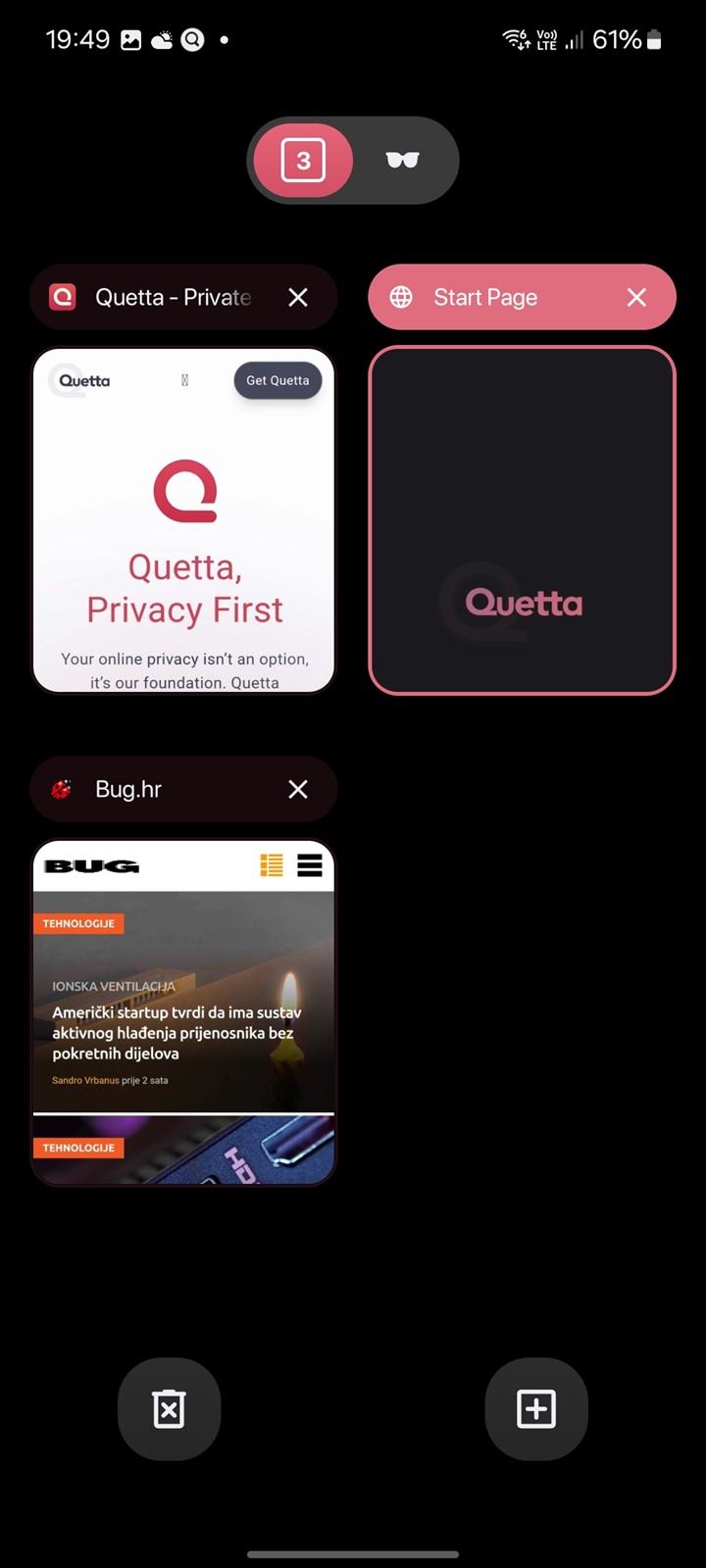The height and width of the screenshot is (1568, 706).
Task: Open the Quetta Privacy First tab preview
Action: pyautogui.click(x=184, y=520)
